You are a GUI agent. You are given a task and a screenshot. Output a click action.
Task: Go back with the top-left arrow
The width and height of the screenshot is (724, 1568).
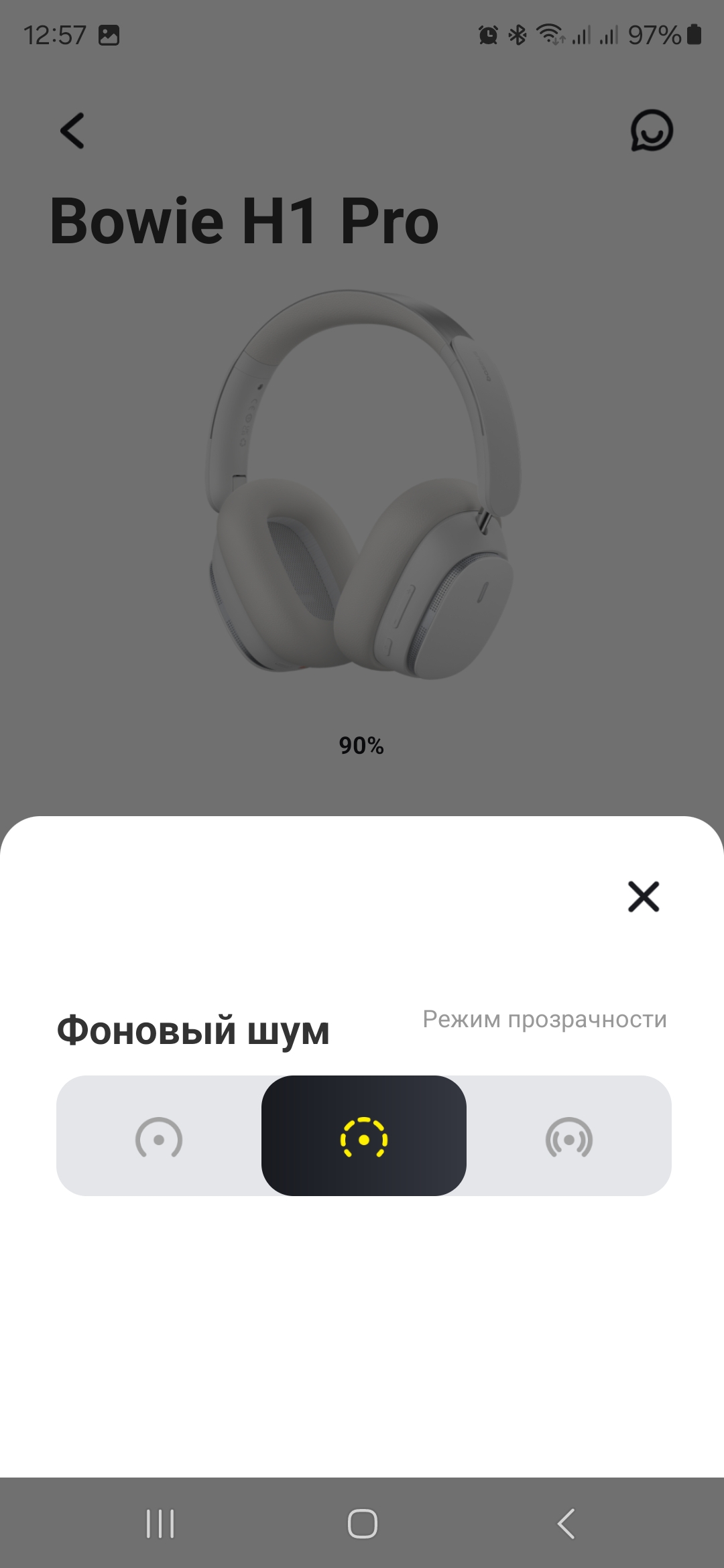click(72, 130)
